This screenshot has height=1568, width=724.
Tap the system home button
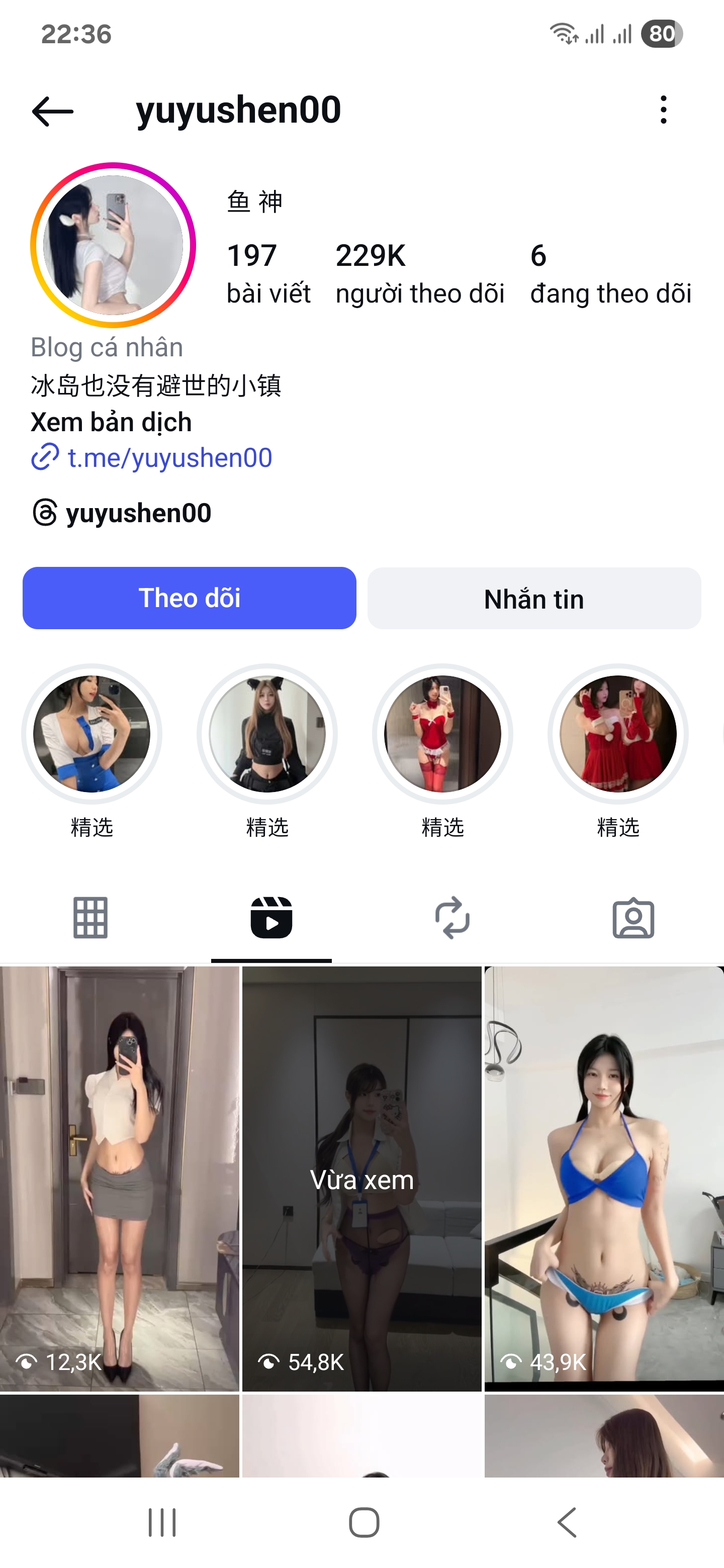[x=364, y=1522]
